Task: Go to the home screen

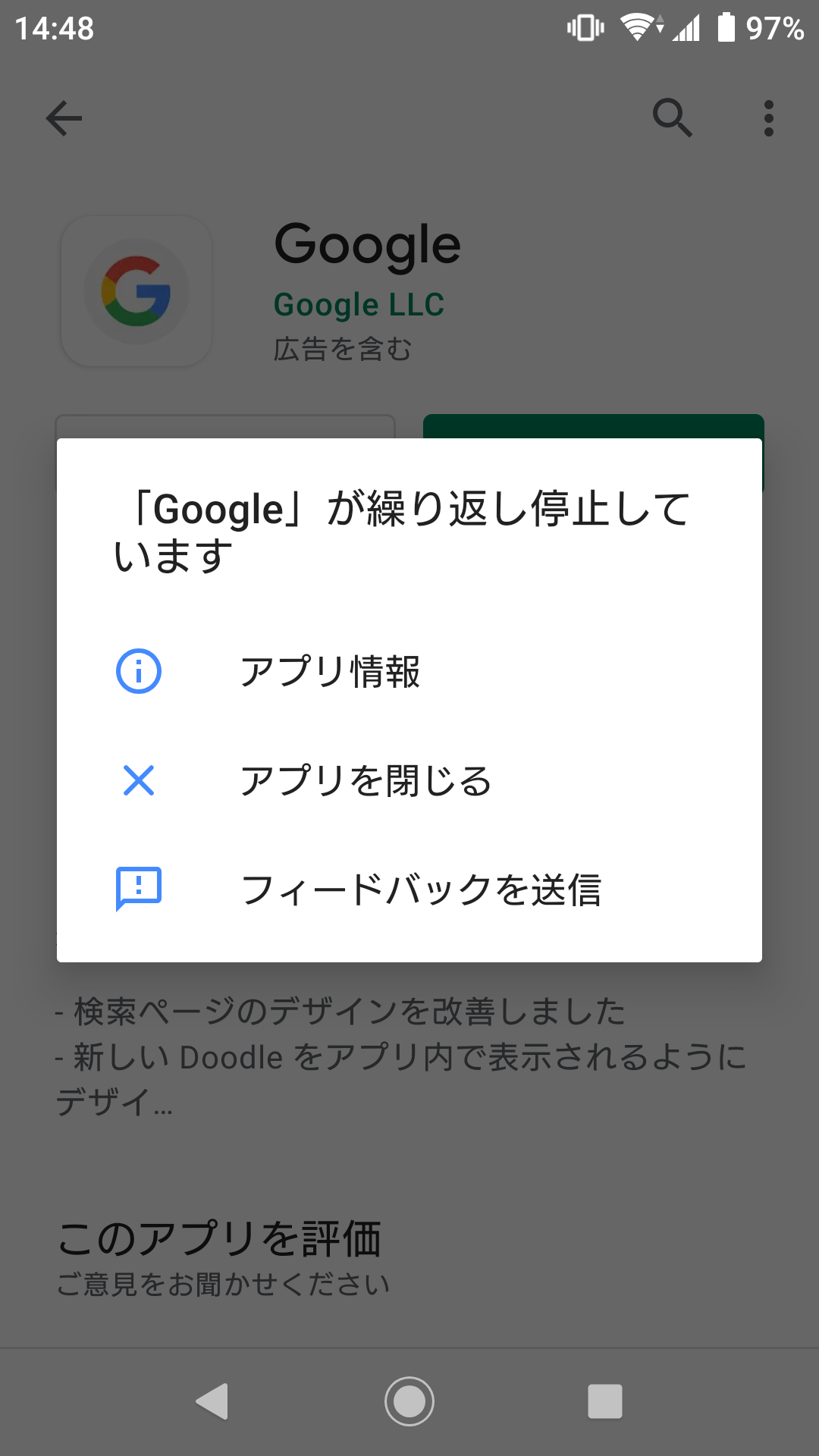Action: click(x=409, y=1401)
